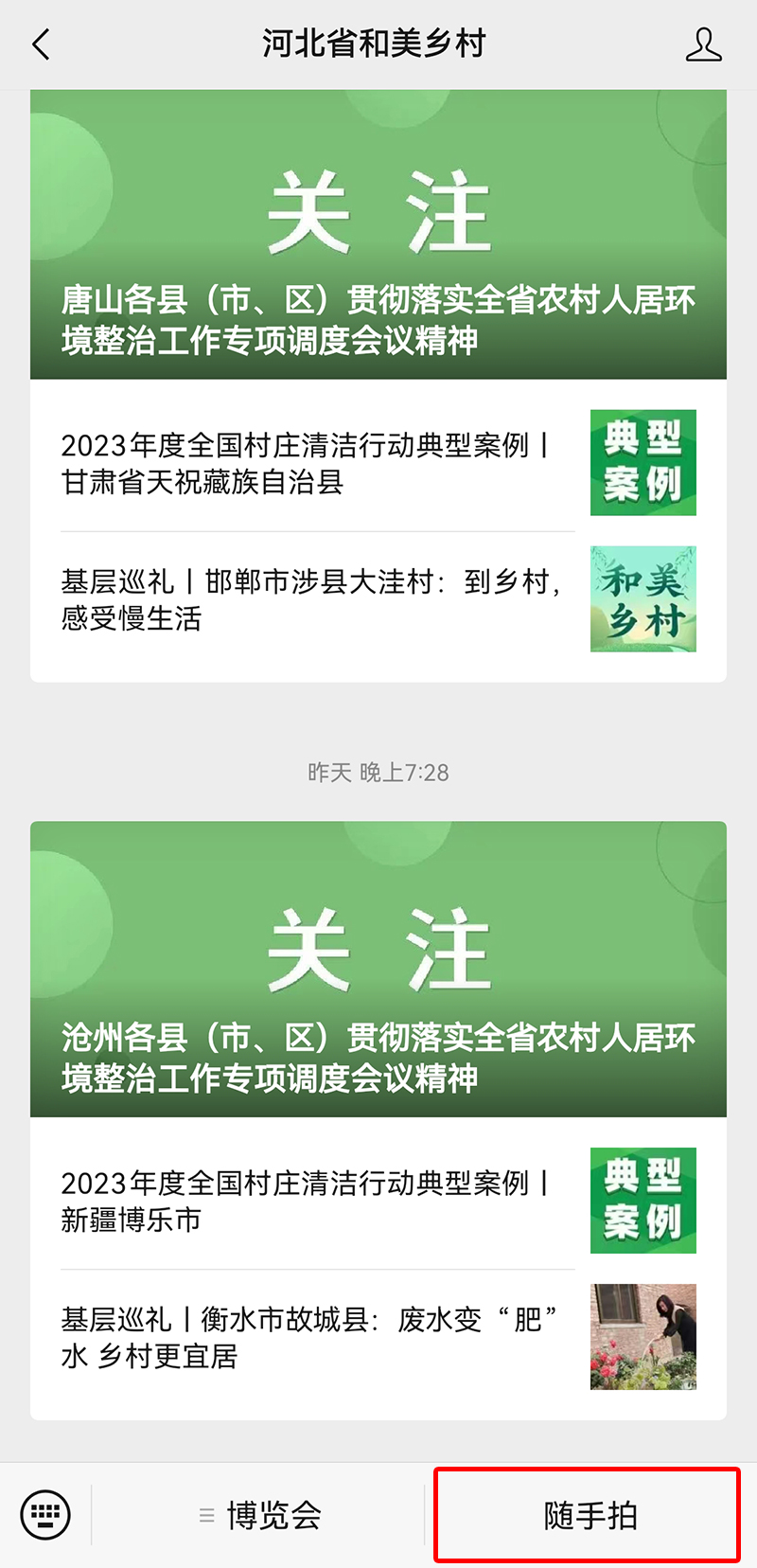Switch to keyboard input mode
This screenshot has height=1568, width=757.
click(45, 1515)
